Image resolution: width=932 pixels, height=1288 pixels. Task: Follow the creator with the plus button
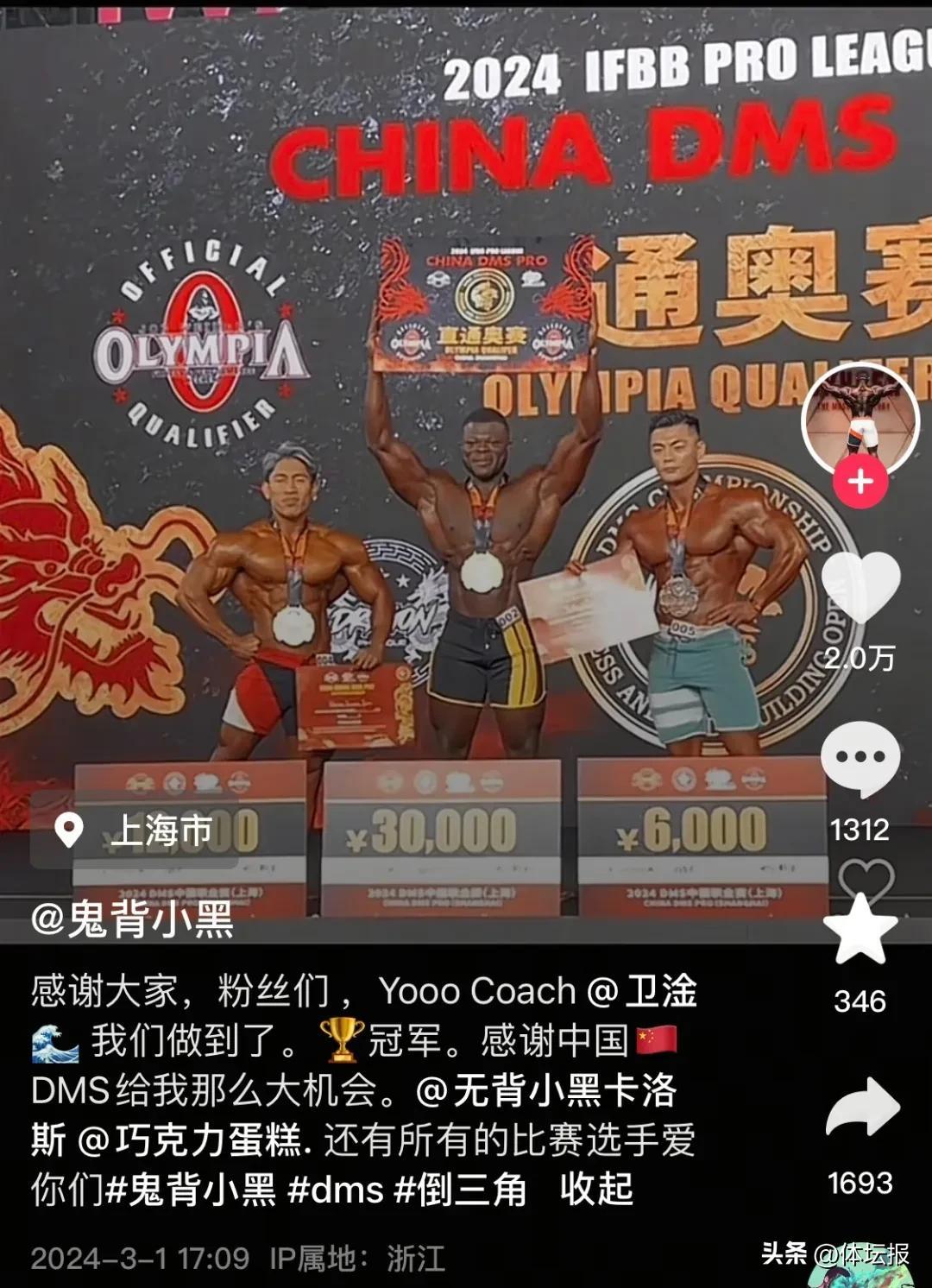point(860,482)
